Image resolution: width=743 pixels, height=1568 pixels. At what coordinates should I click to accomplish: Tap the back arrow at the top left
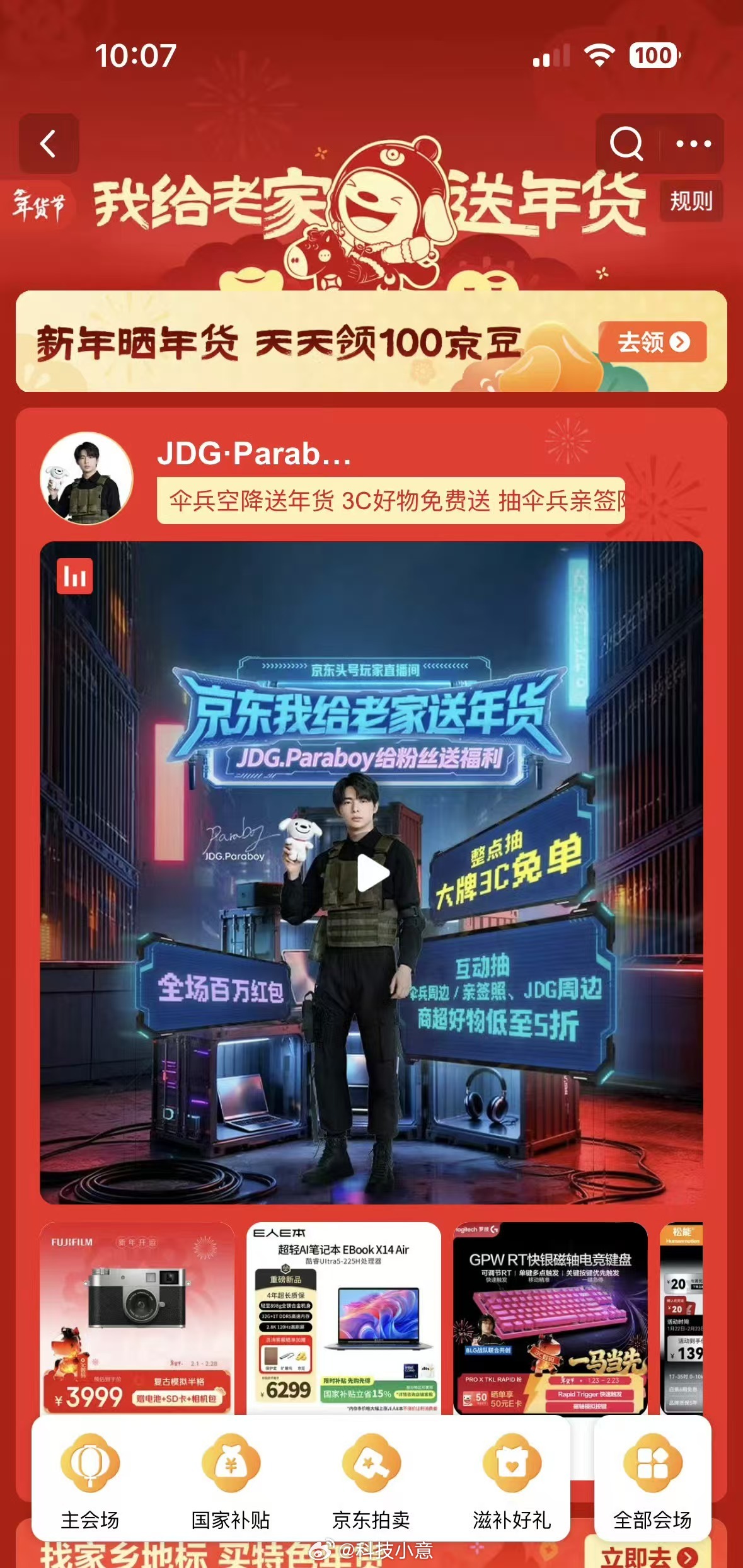47,144
